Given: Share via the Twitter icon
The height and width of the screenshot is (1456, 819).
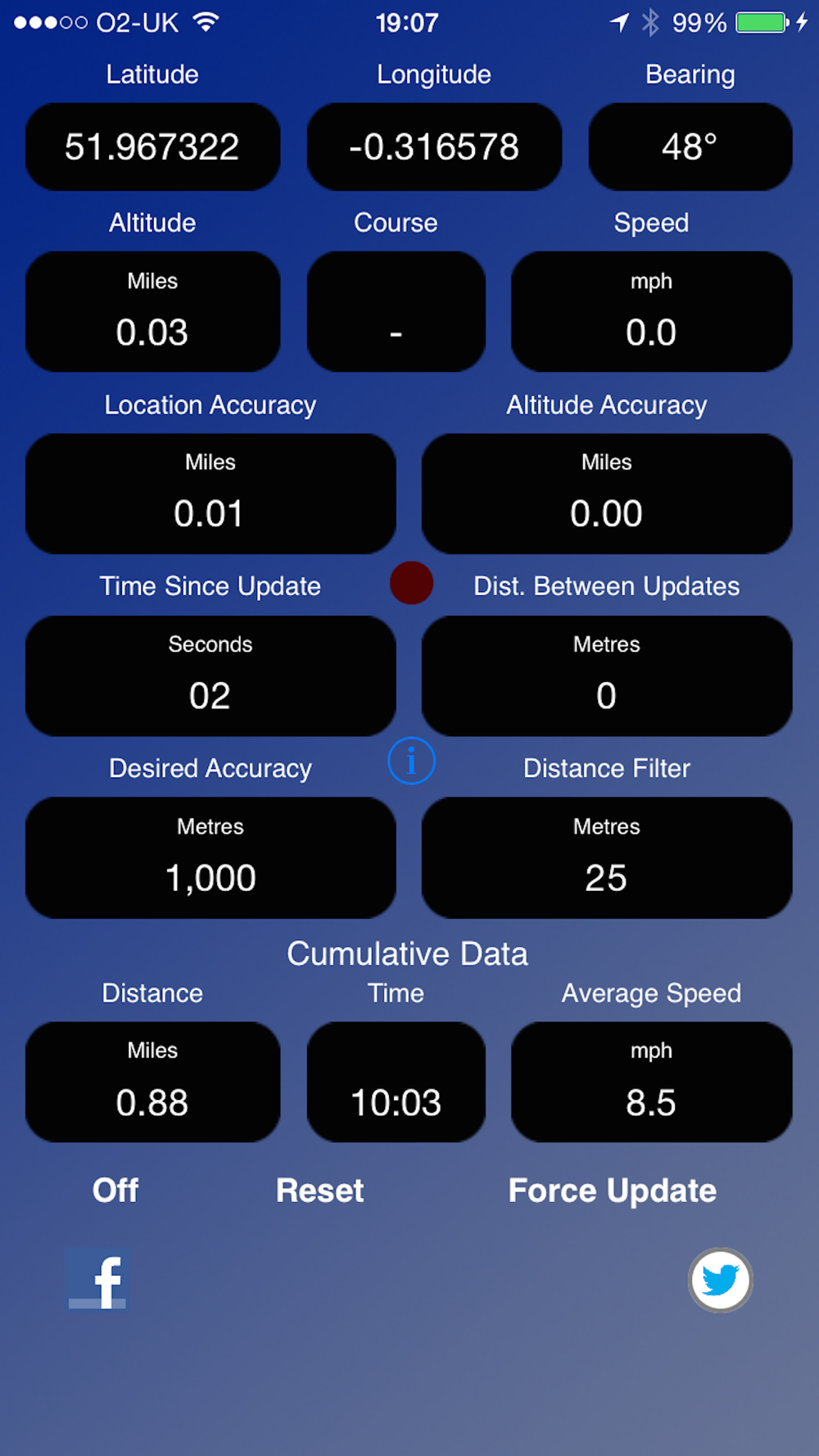Looking at the screenshot, I should click(x=720, y=1280).
